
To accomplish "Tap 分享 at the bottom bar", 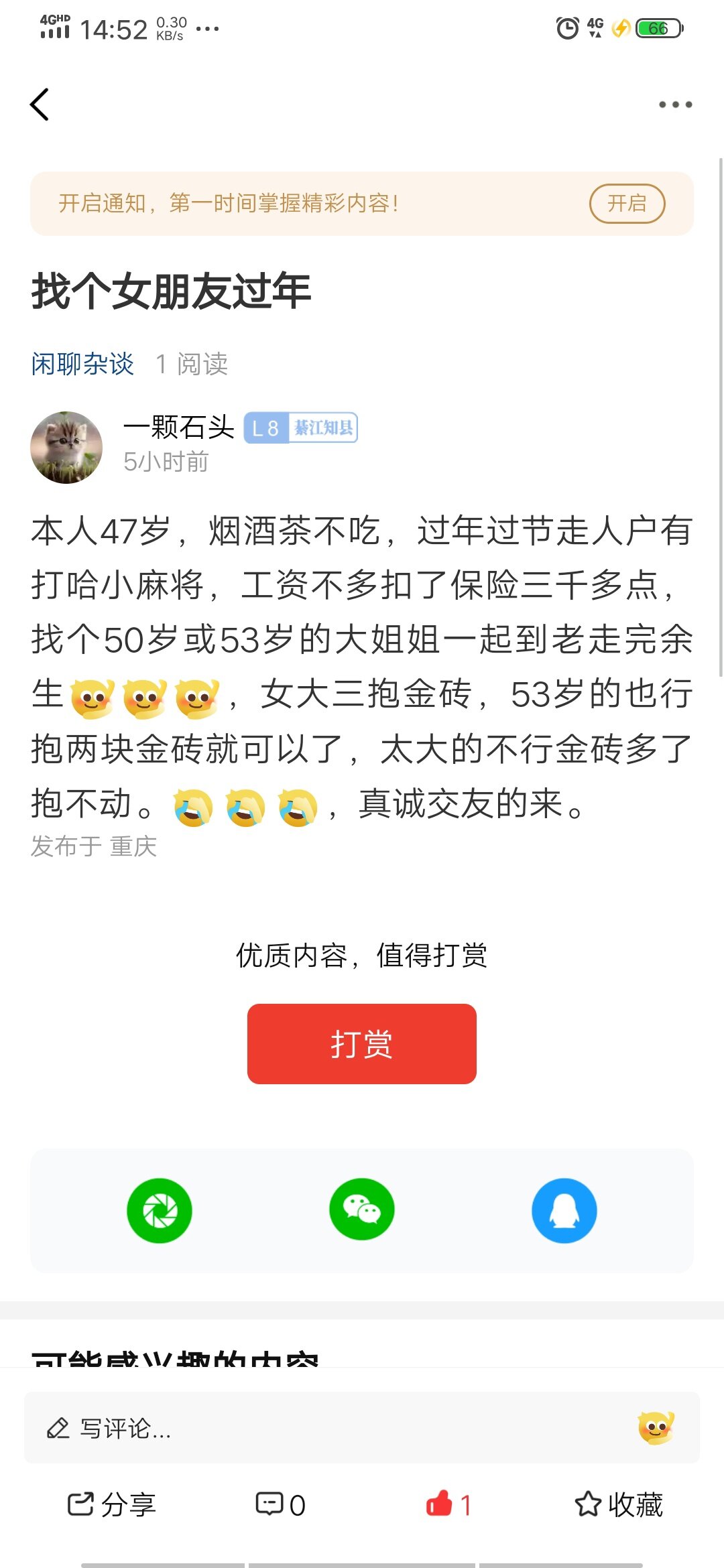I will [x=112, y=1505].
